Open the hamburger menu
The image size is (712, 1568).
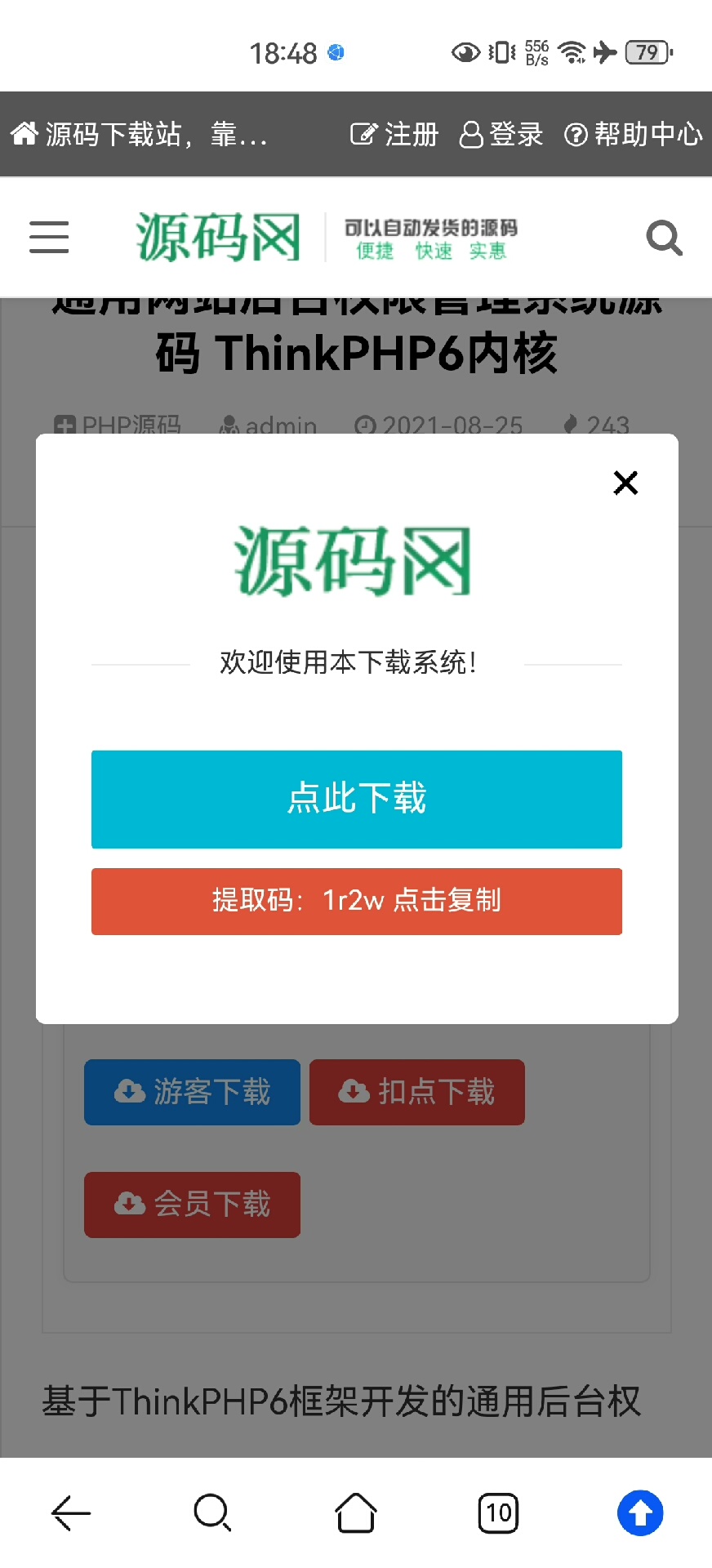pos(49,238)
